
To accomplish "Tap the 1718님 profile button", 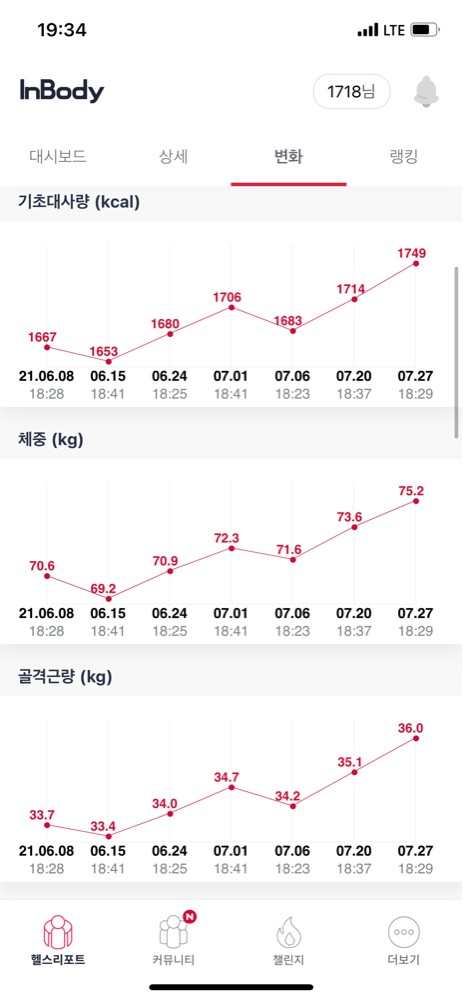I will click(x=351, y=92).
